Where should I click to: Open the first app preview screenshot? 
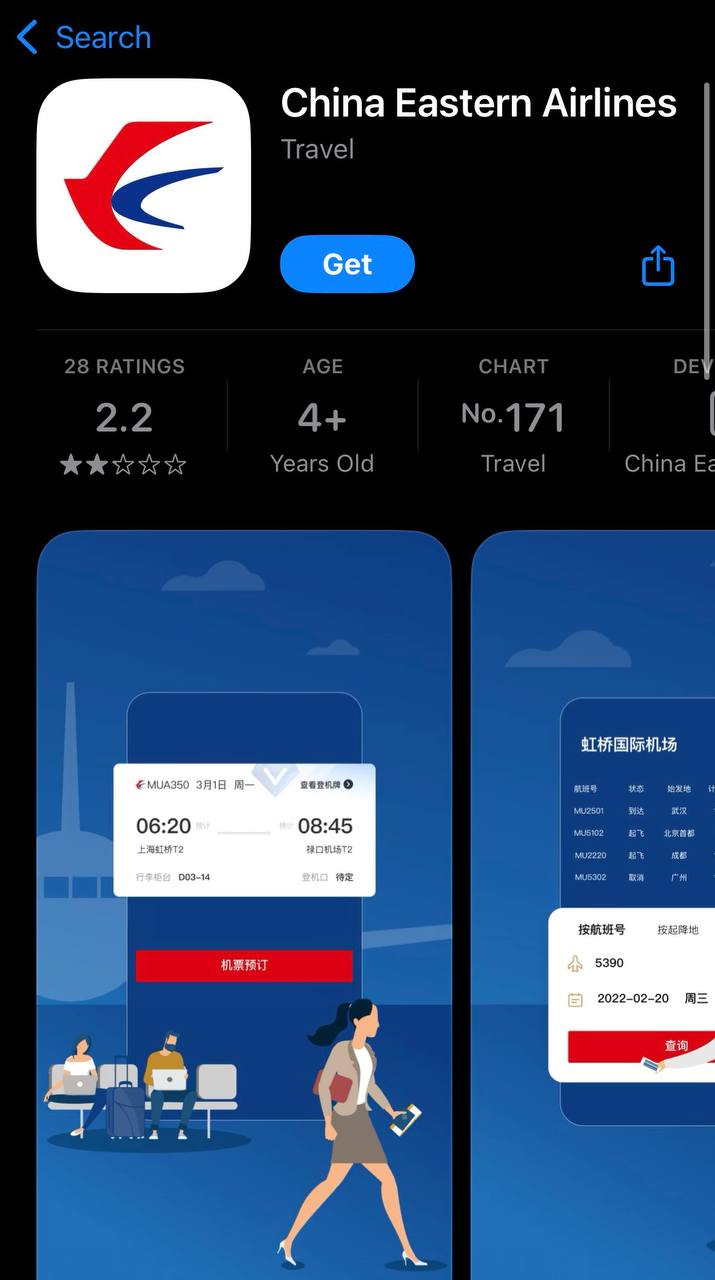pos(244,900)
